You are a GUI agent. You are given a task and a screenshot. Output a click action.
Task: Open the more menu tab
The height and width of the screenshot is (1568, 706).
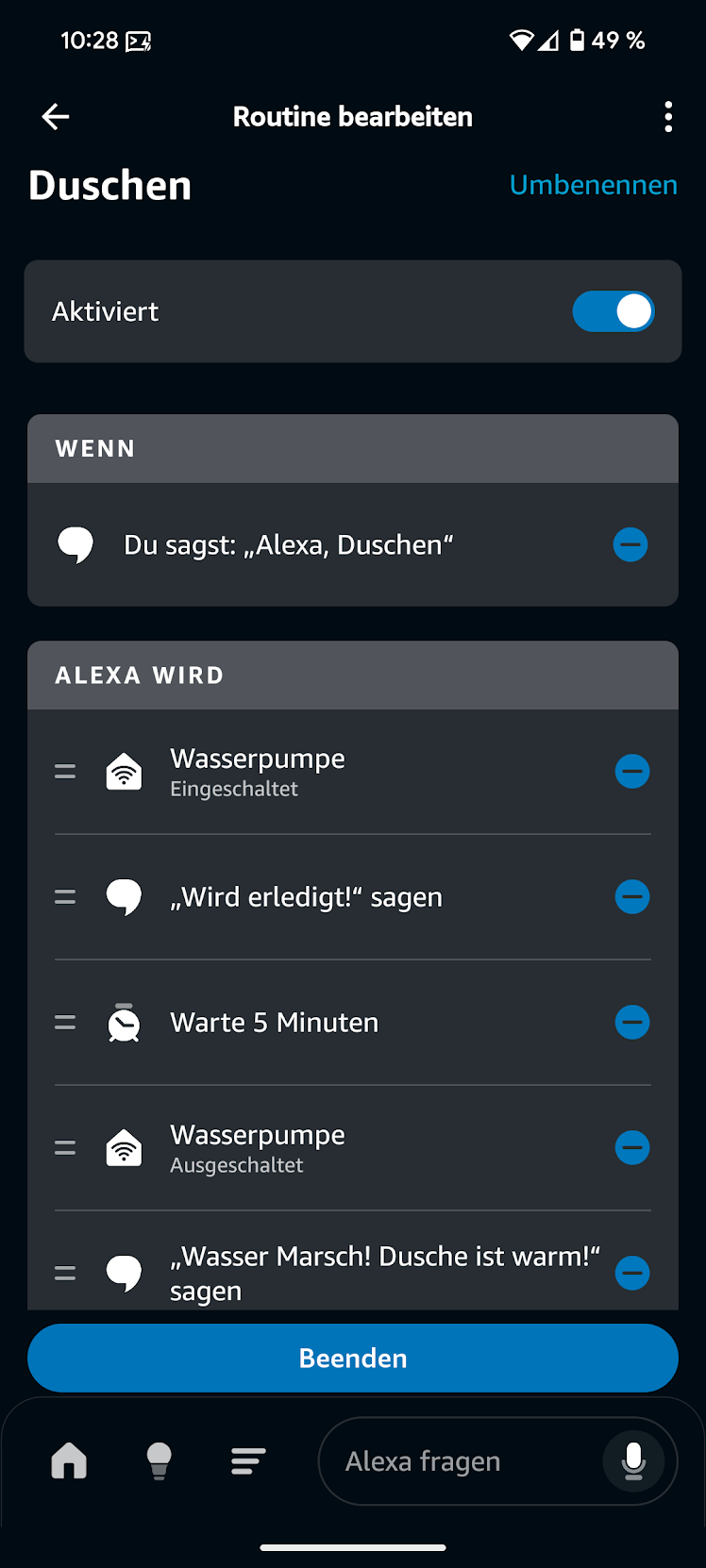tap(248, 1461)
